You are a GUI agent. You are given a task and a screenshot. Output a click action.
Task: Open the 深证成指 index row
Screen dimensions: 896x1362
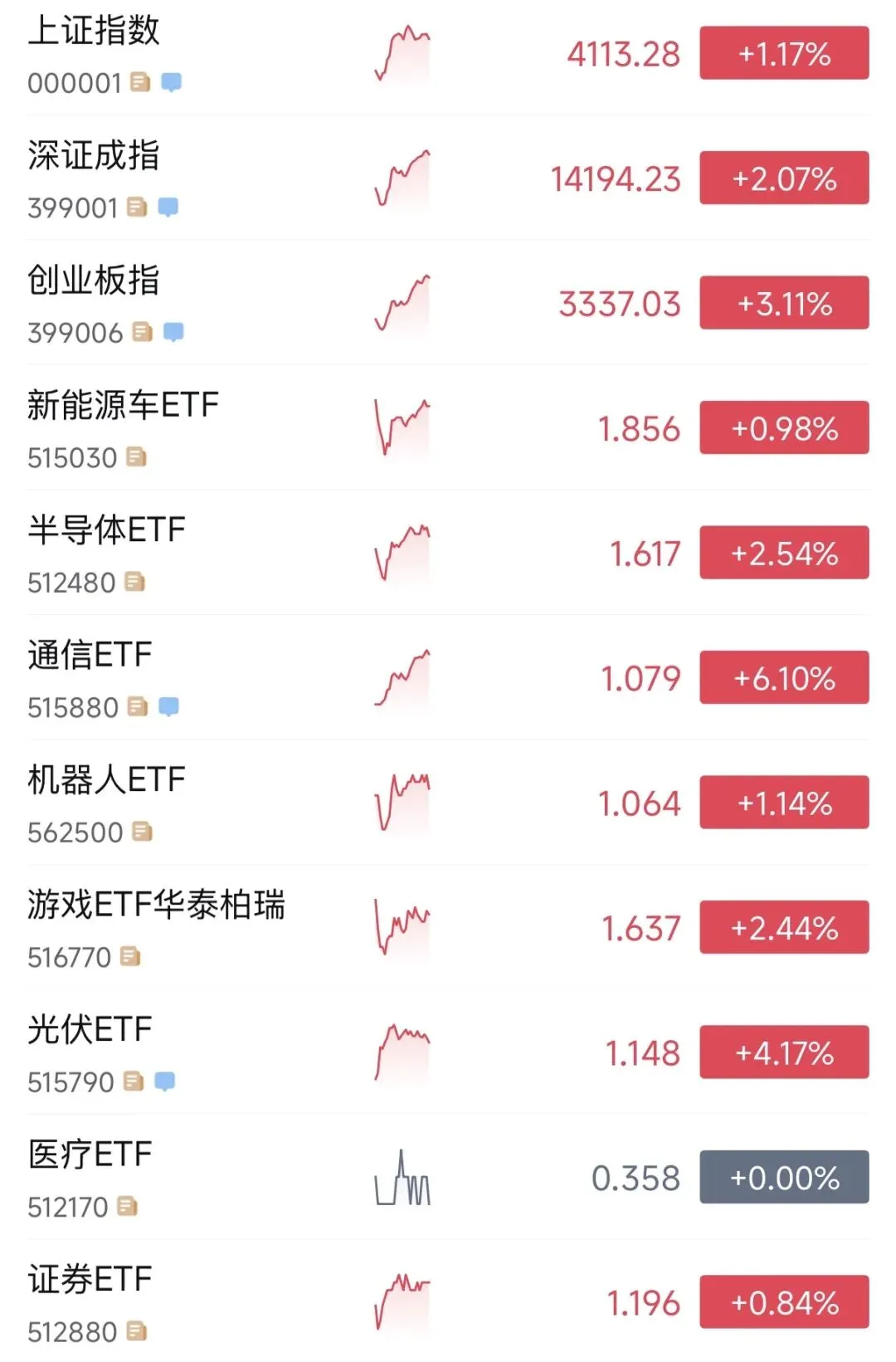click(x=448, y=178)
